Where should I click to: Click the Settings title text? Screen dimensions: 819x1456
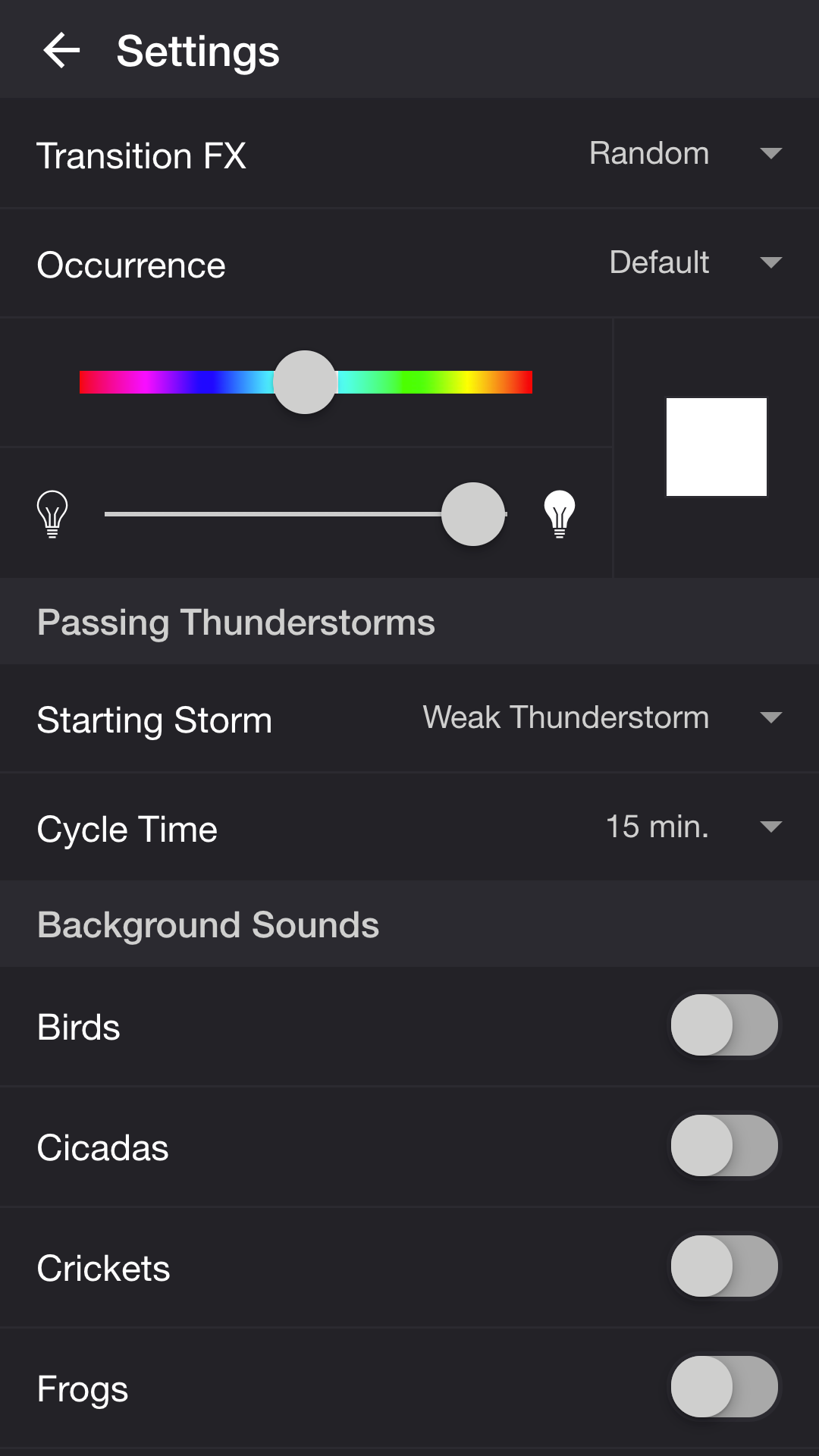click(x=197, y=52)
